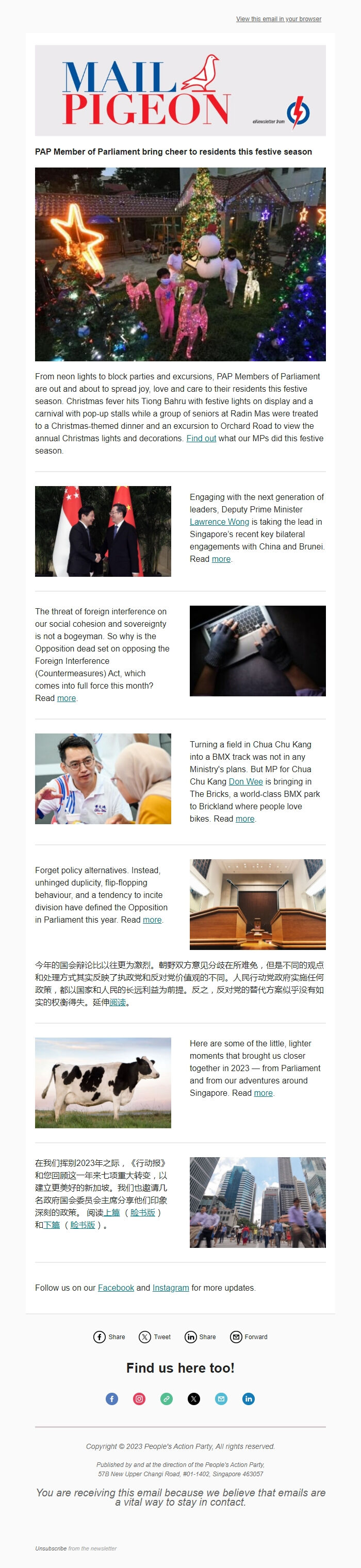Read more about the Foreign Interference Act

pyautogui.click(x=67, y=698)
